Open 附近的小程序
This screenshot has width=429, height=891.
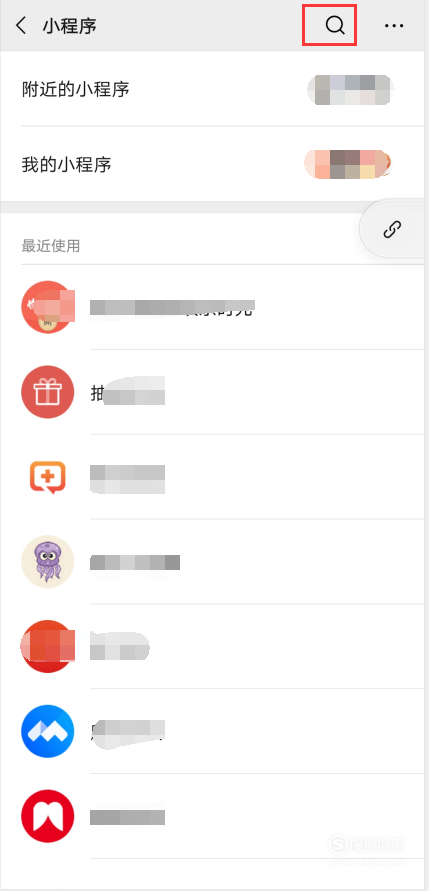coord(212,89)
